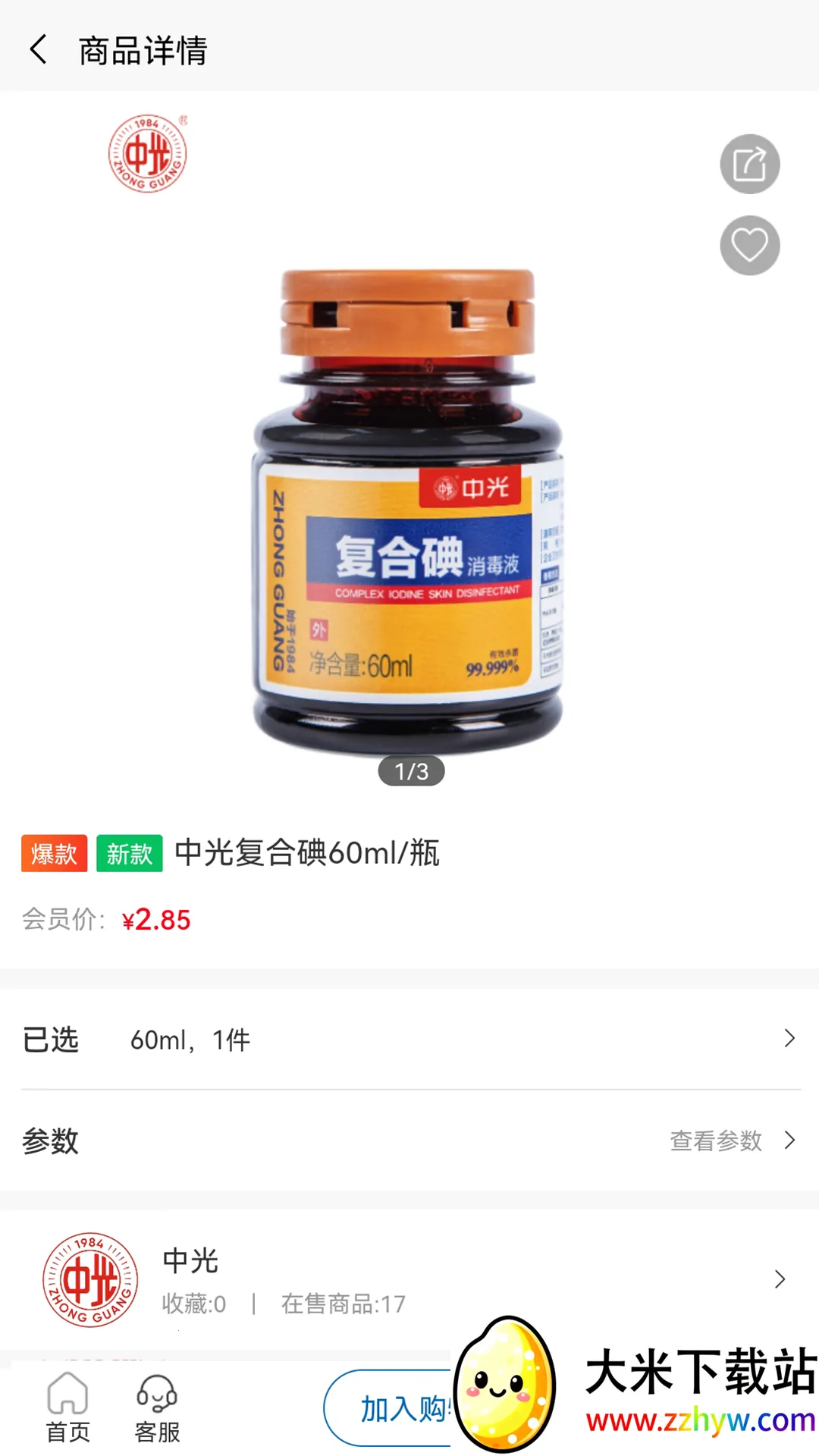
Task: Tap 加入购物车 add to cart button
Action: coord(391,1409)
